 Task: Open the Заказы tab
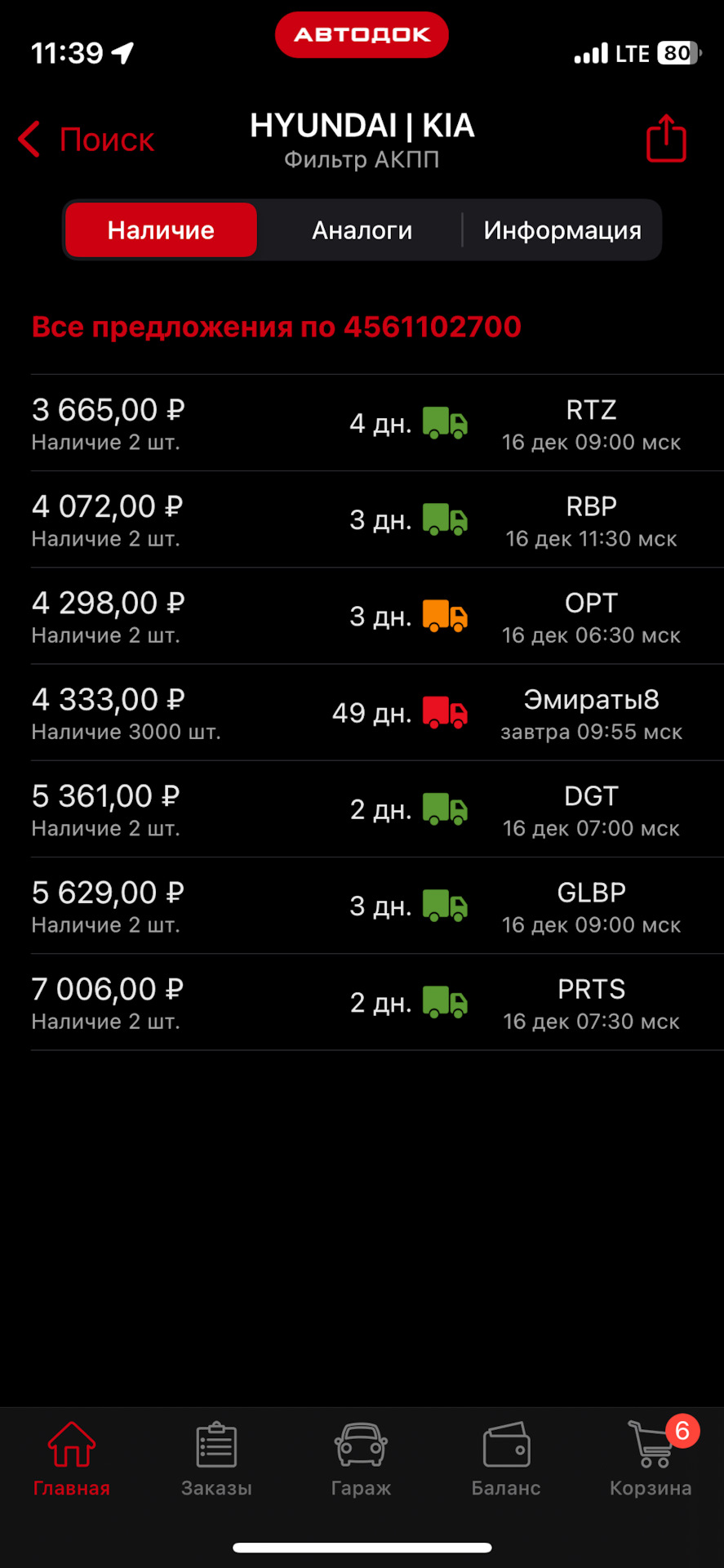[x=216, y=1459]
